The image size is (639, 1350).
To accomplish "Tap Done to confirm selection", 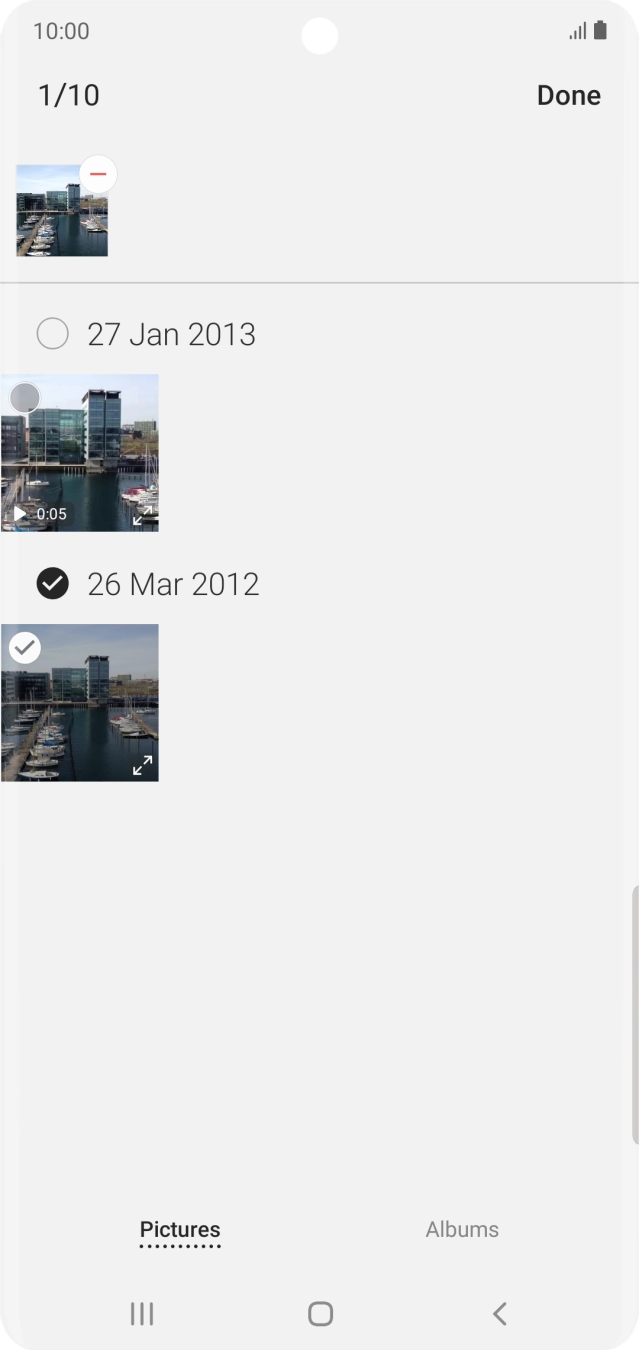I will coord(568,95).
